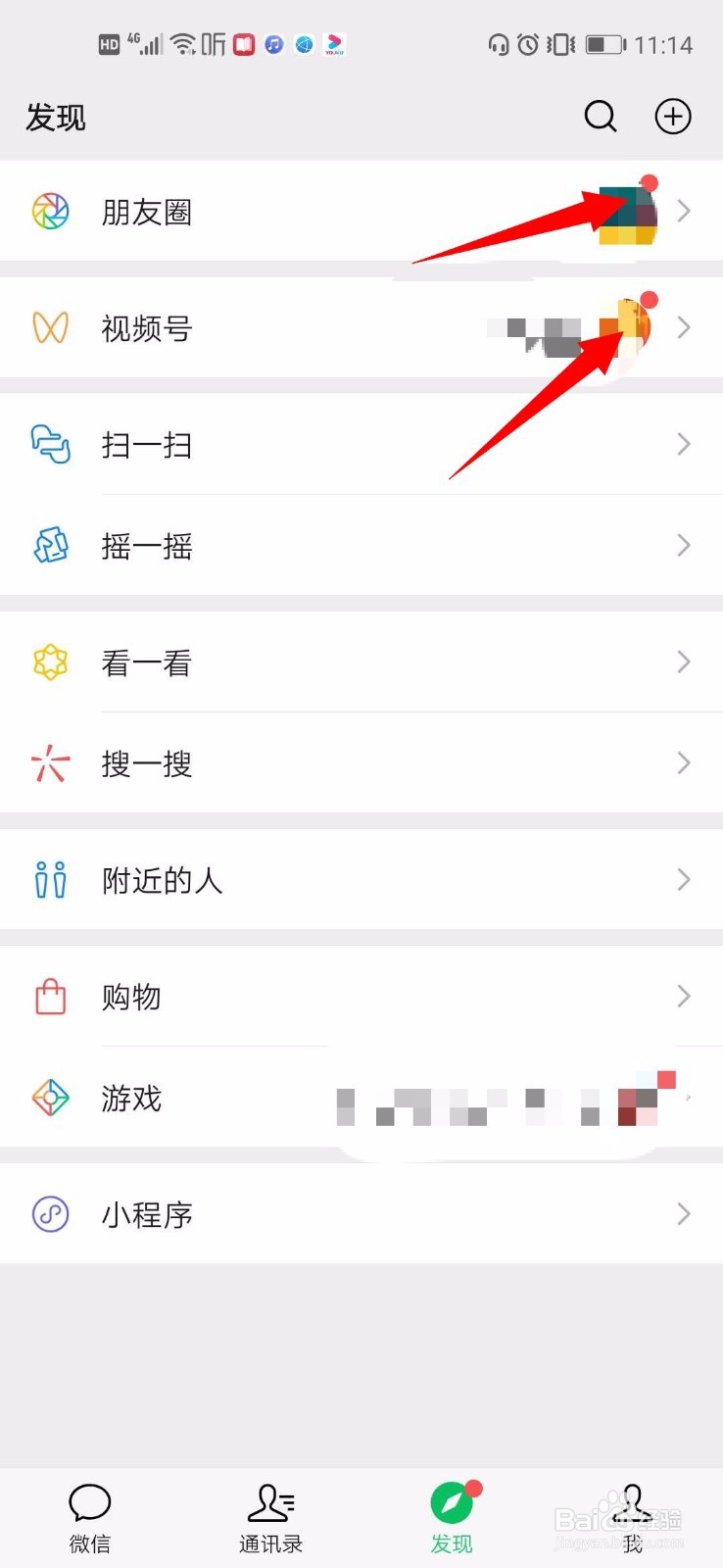Tap the red badge on Discover tab

coord(472,1488)
